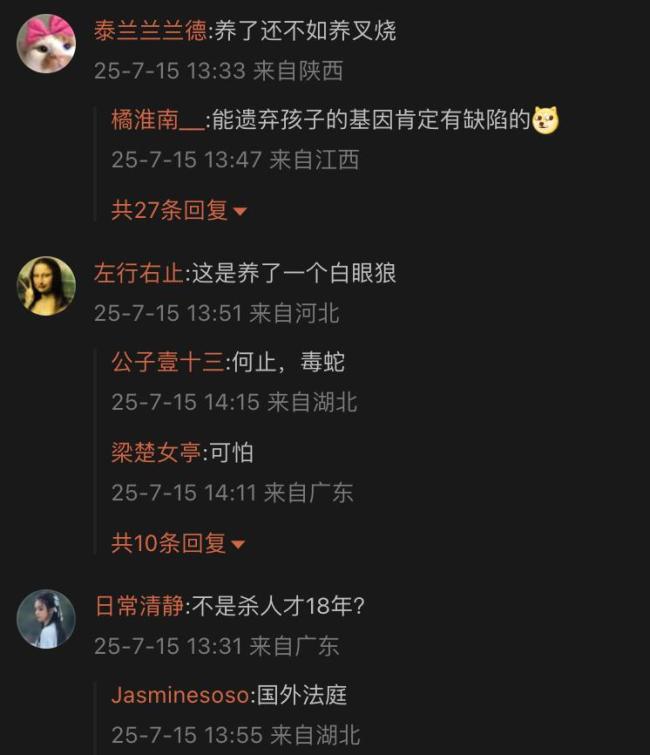Open username link 梁楚女亭
Viewport: 650px width, 755px height.
157,453
